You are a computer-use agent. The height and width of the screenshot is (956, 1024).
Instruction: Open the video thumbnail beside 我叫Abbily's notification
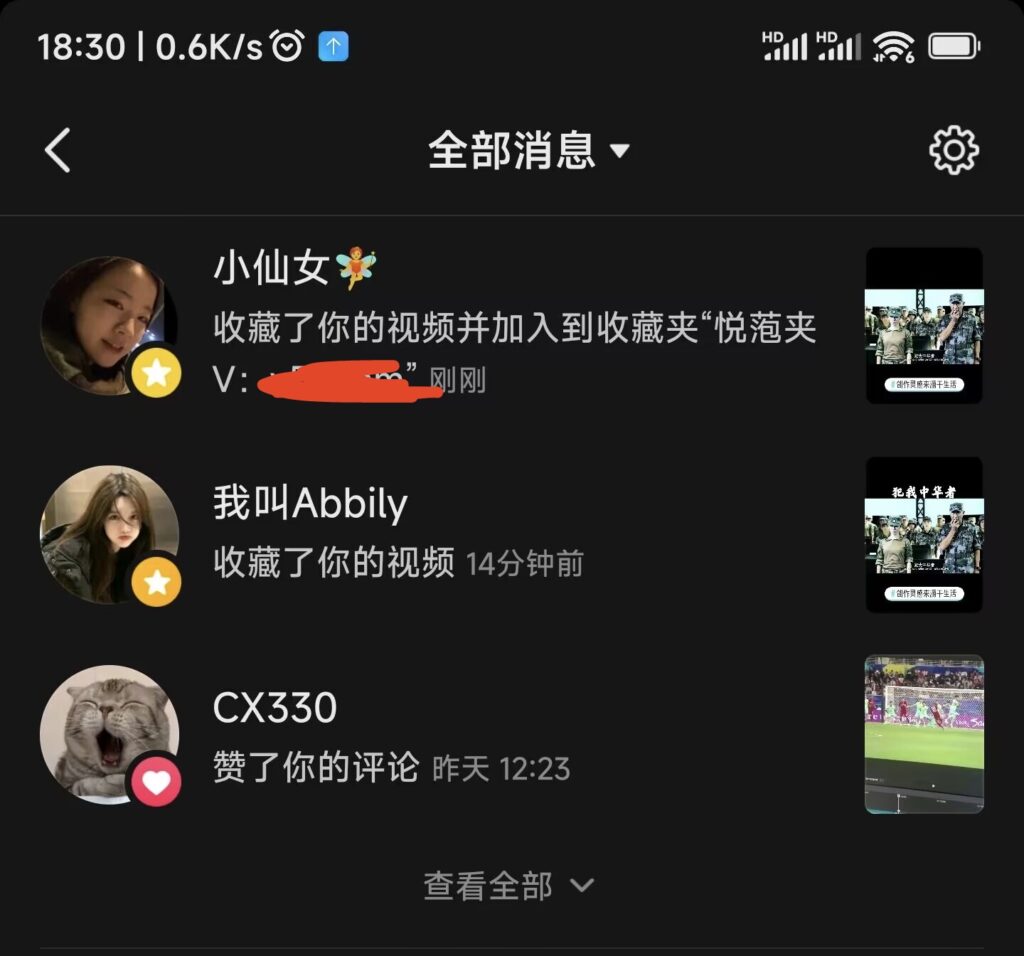click(924, 535)
